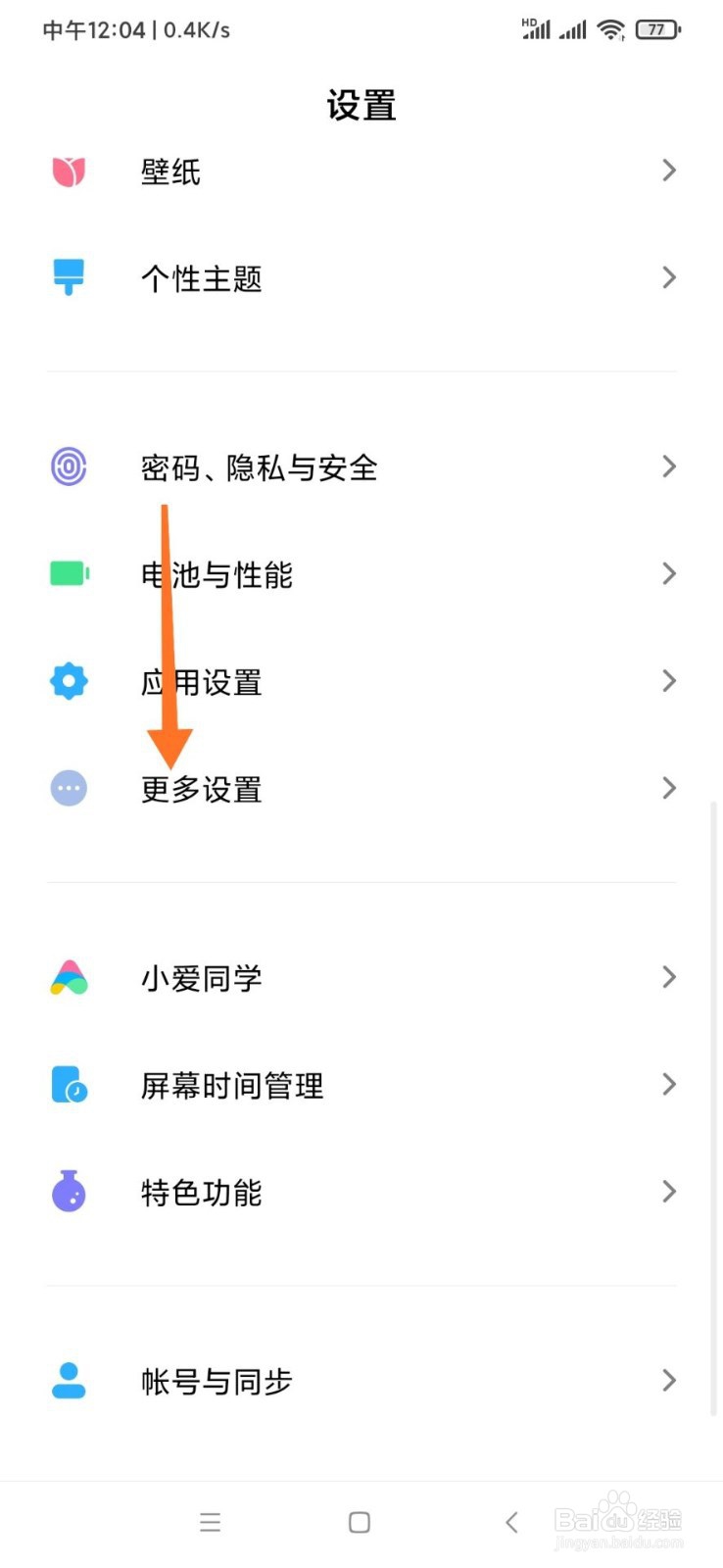This screenshot has height=1568, width=723.
Task: Select the 小爱同学 assistant icon
Action: (x=69, y=977)
